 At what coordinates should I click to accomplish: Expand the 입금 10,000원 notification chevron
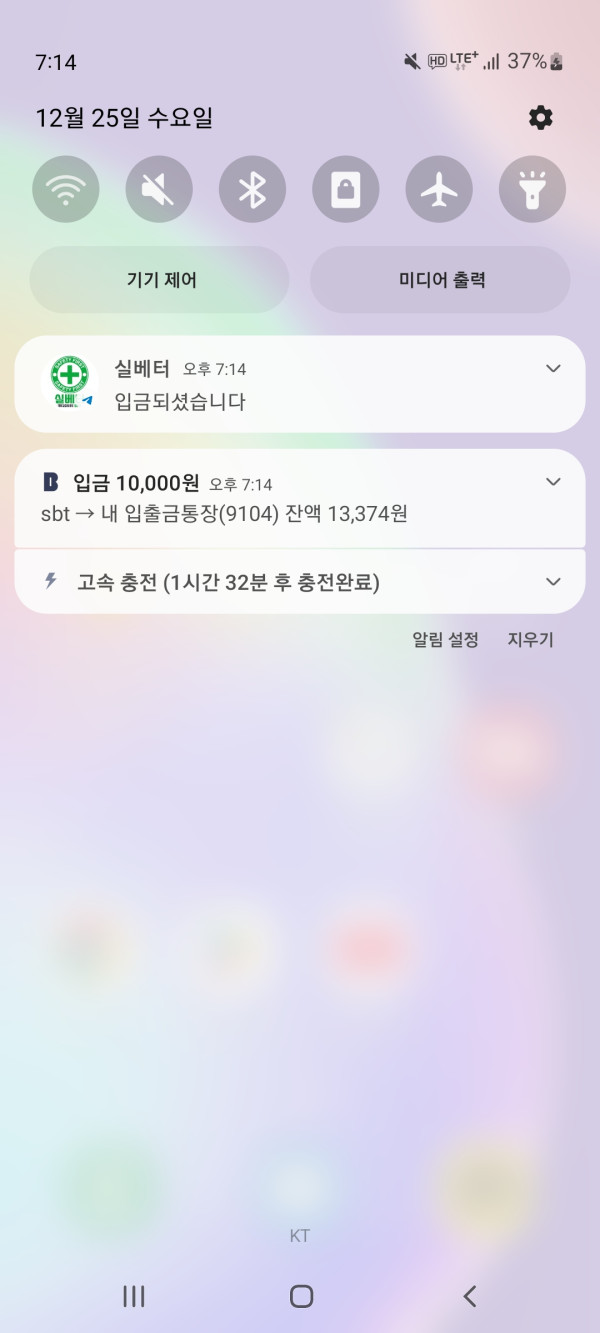(553, 482)
